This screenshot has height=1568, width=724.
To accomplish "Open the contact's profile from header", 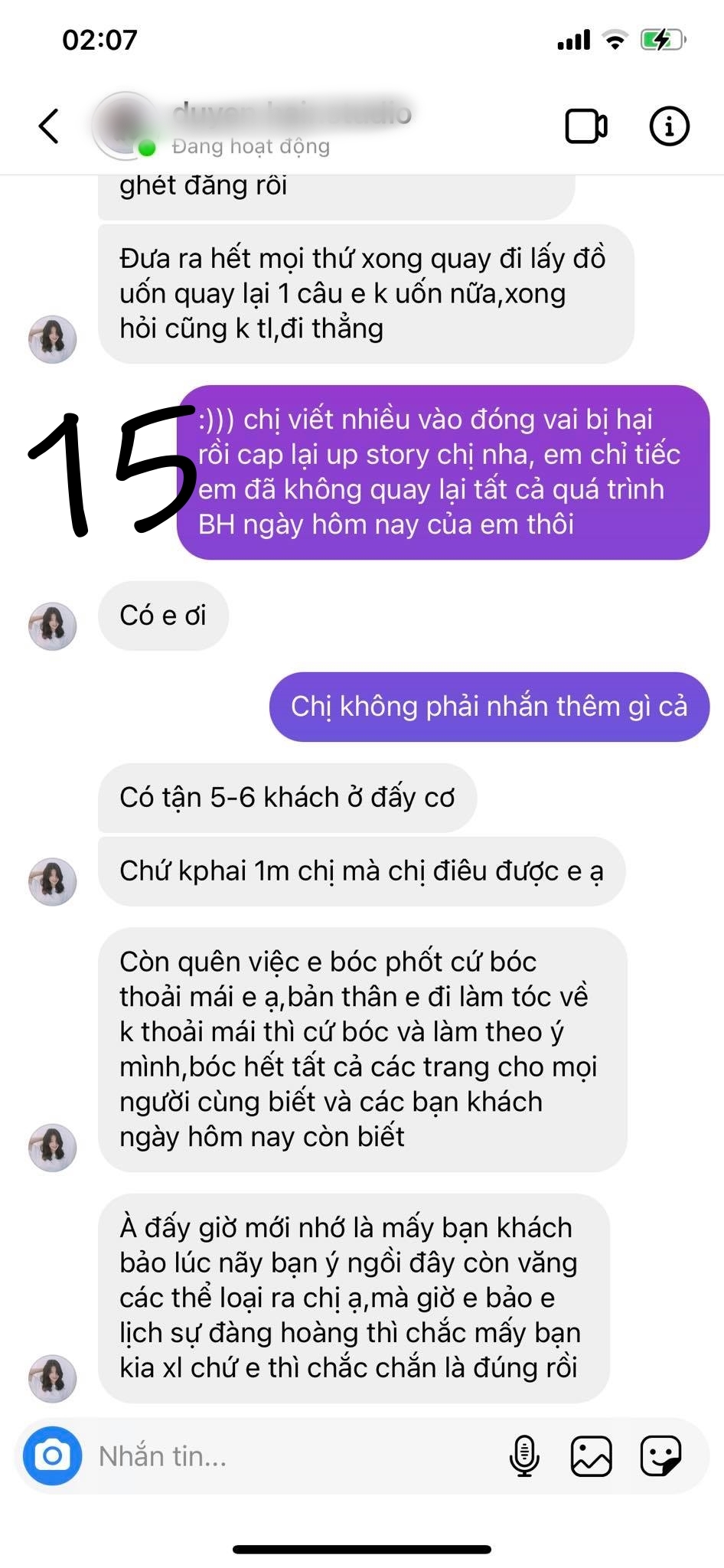I will coord(253,126).
